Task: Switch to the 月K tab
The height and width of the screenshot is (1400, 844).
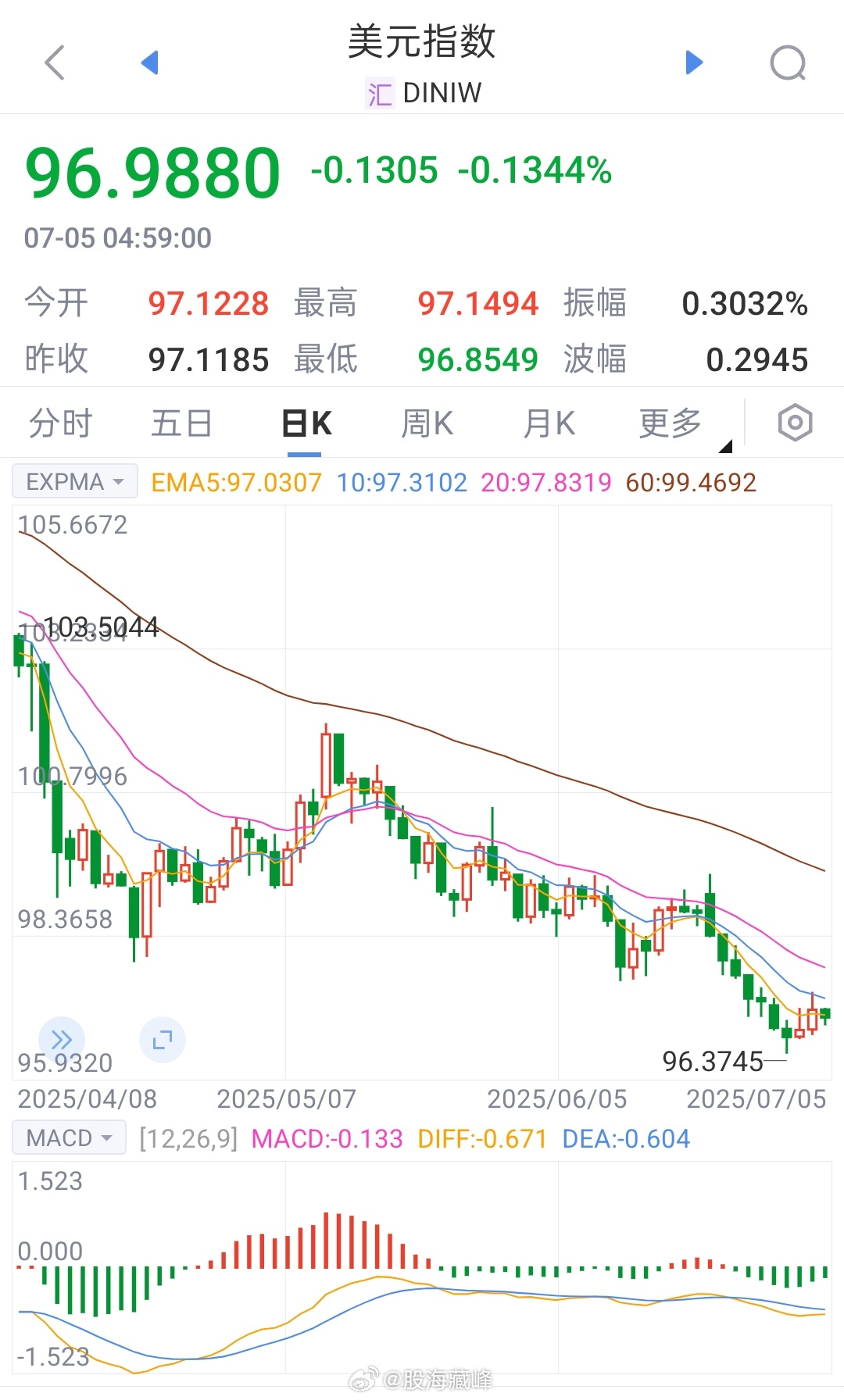Action: click(548, 422)
